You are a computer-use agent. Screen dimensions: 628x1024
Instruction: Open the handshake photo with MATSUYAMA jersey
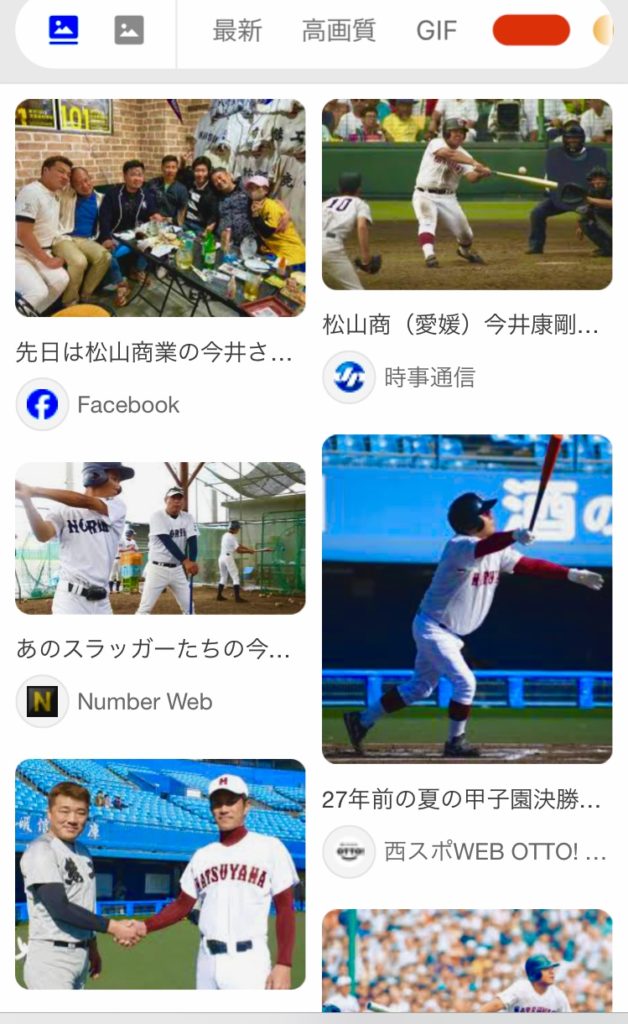[160, 874]
